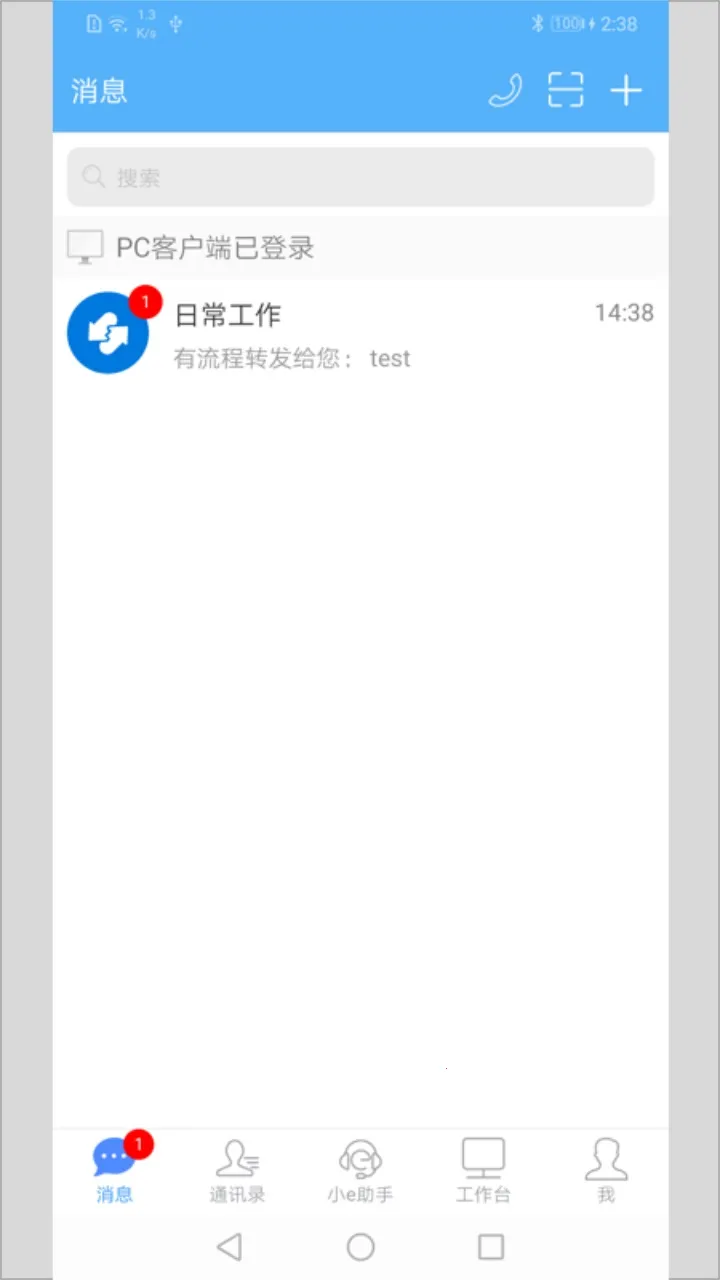Tap the PC monitor icon next to login notice
720x1280 pixels.
85,245
